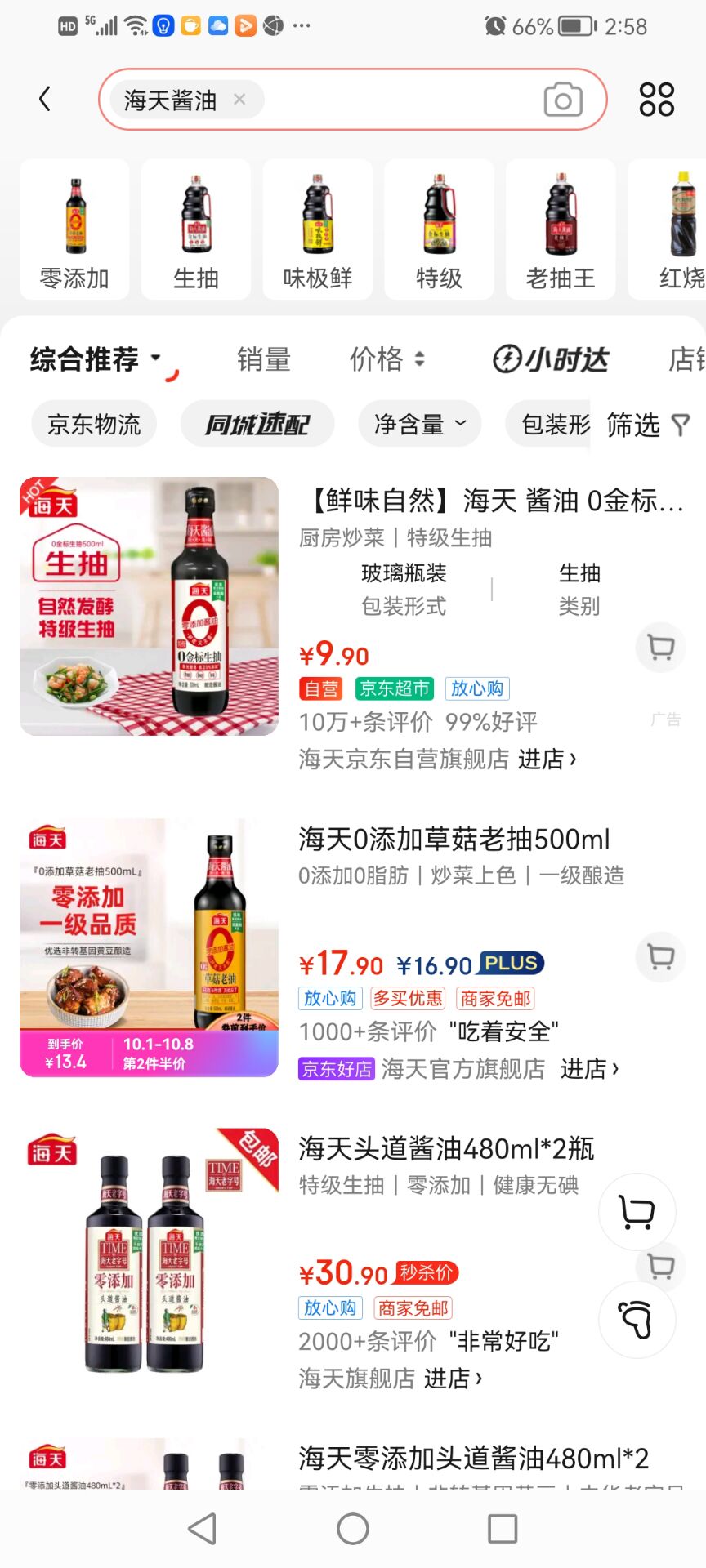The height and width of the screenshot is (1568, 706).
Task: Enable the 同城速配 filter chip
Action: coord(257,424)
